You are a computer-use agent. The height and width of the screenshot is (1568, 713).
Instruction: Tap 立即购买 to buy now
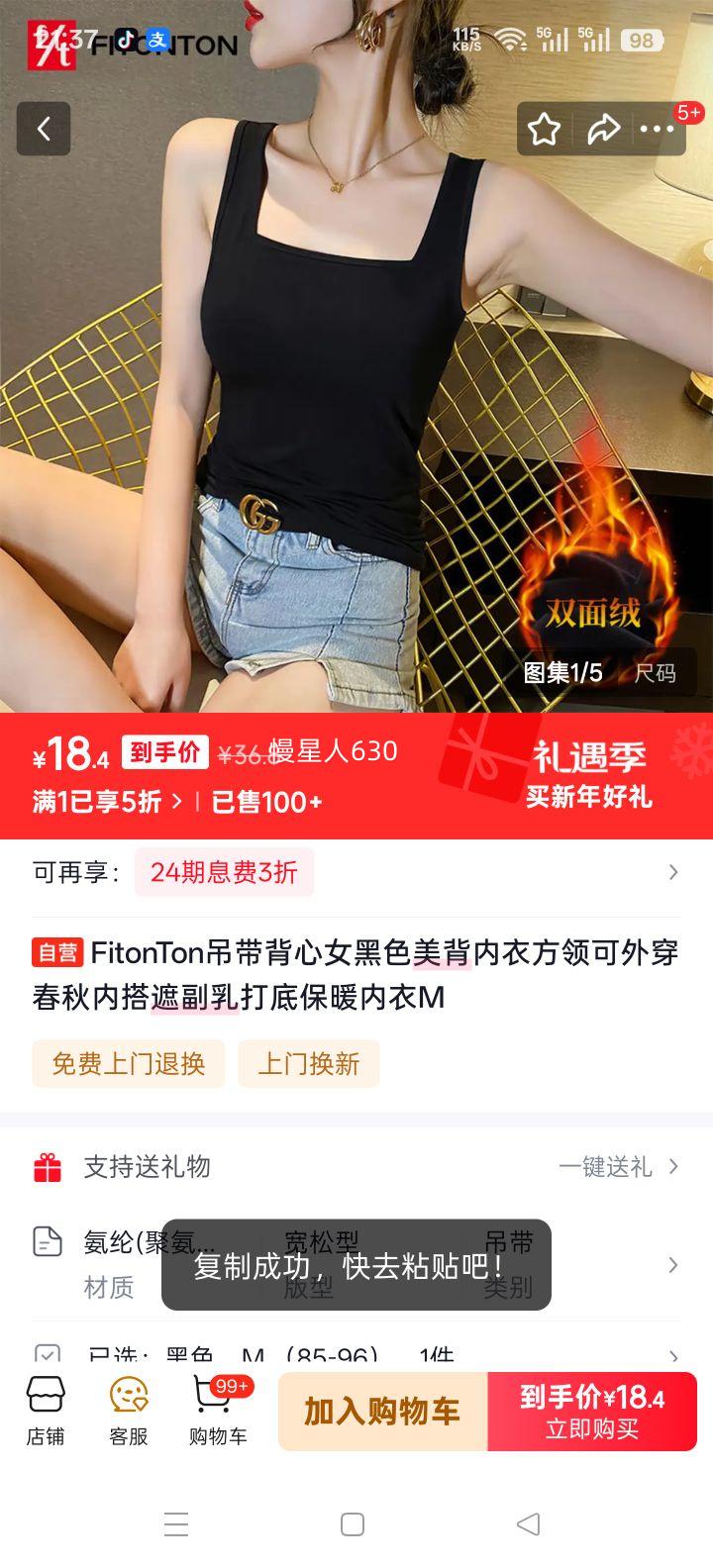tap(592, 1411)
